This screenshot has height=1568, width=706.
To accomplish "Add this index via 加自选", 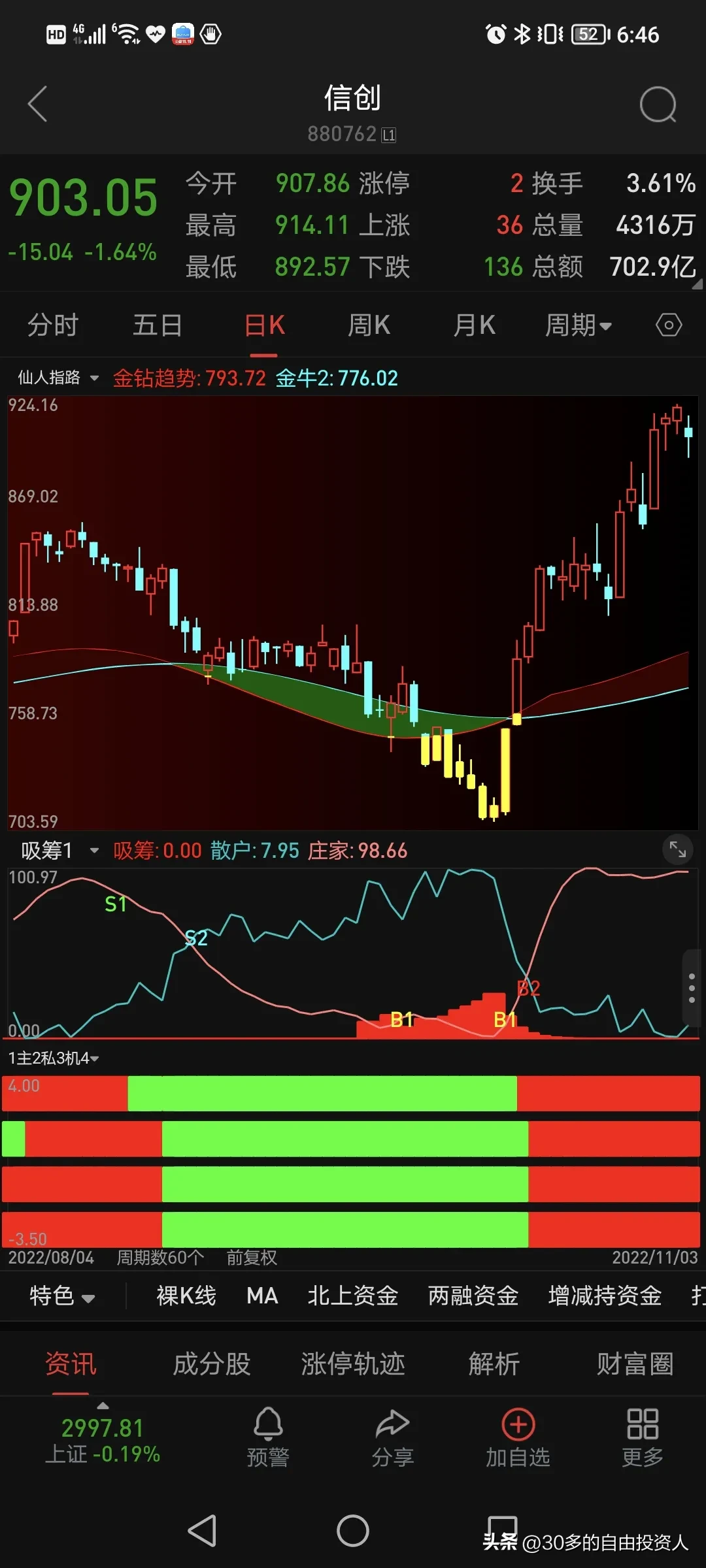I will [x=518, y=1439].
